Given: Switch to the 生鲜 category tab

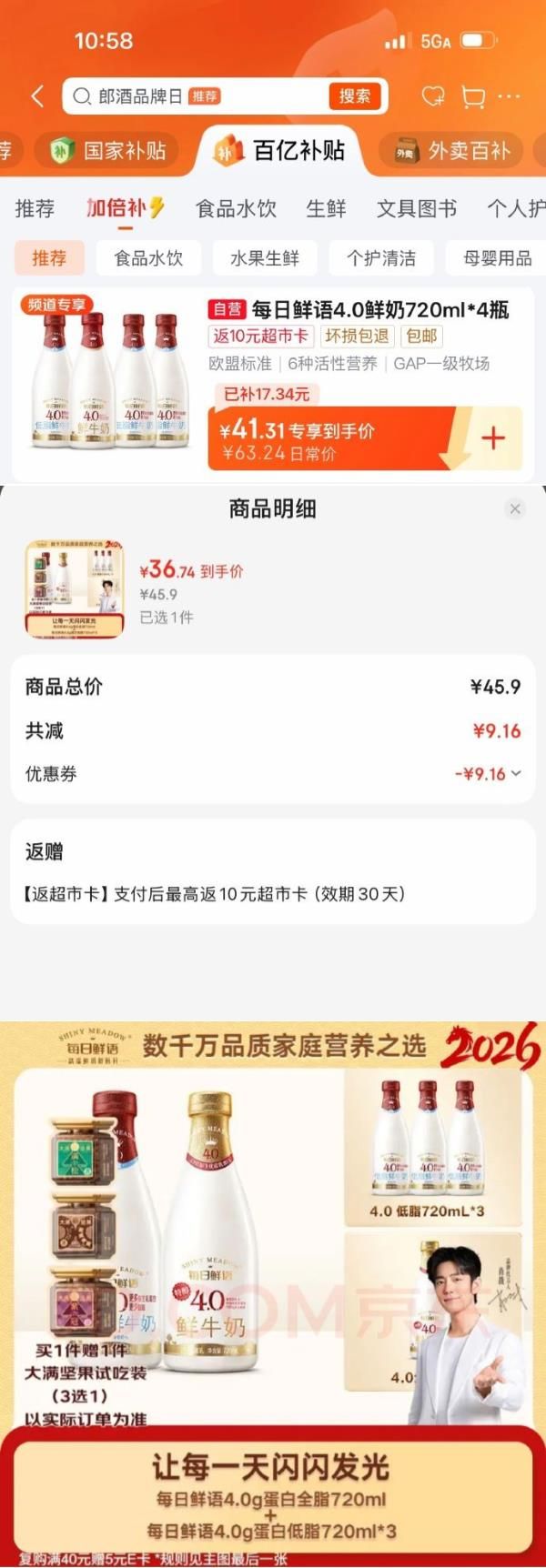Looking at the screenshot, I should (326, 208).
